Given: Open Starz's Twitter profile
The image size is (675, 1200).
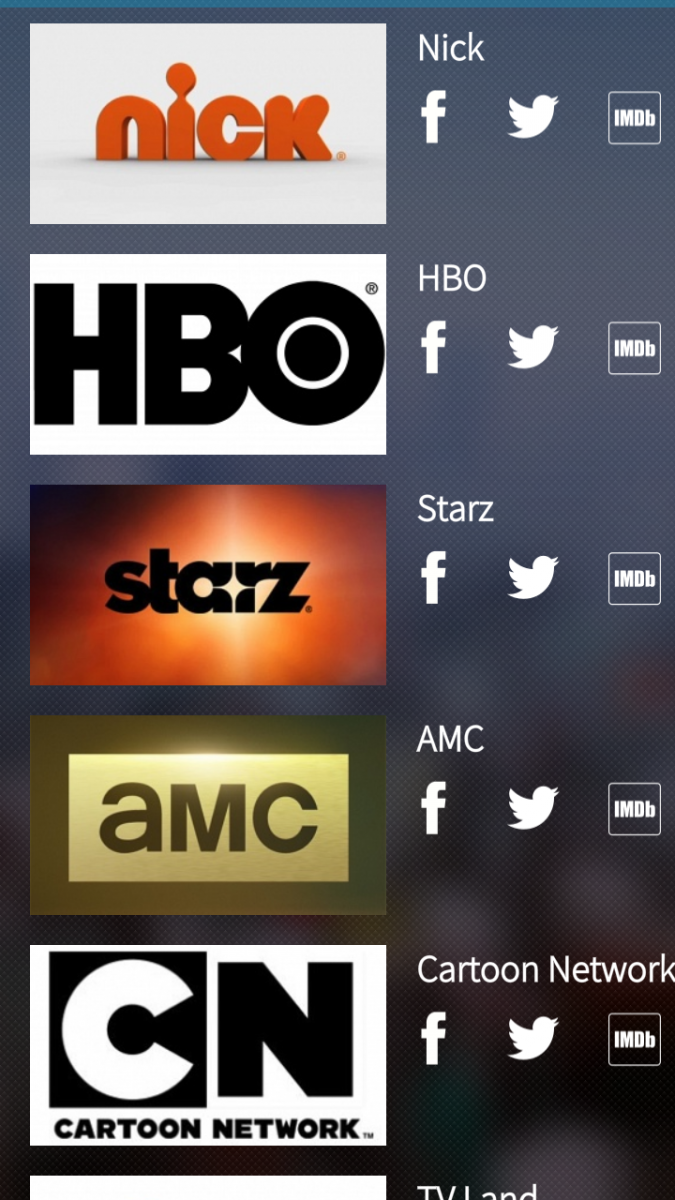Looking at the screenshot, I should [532, 578].
